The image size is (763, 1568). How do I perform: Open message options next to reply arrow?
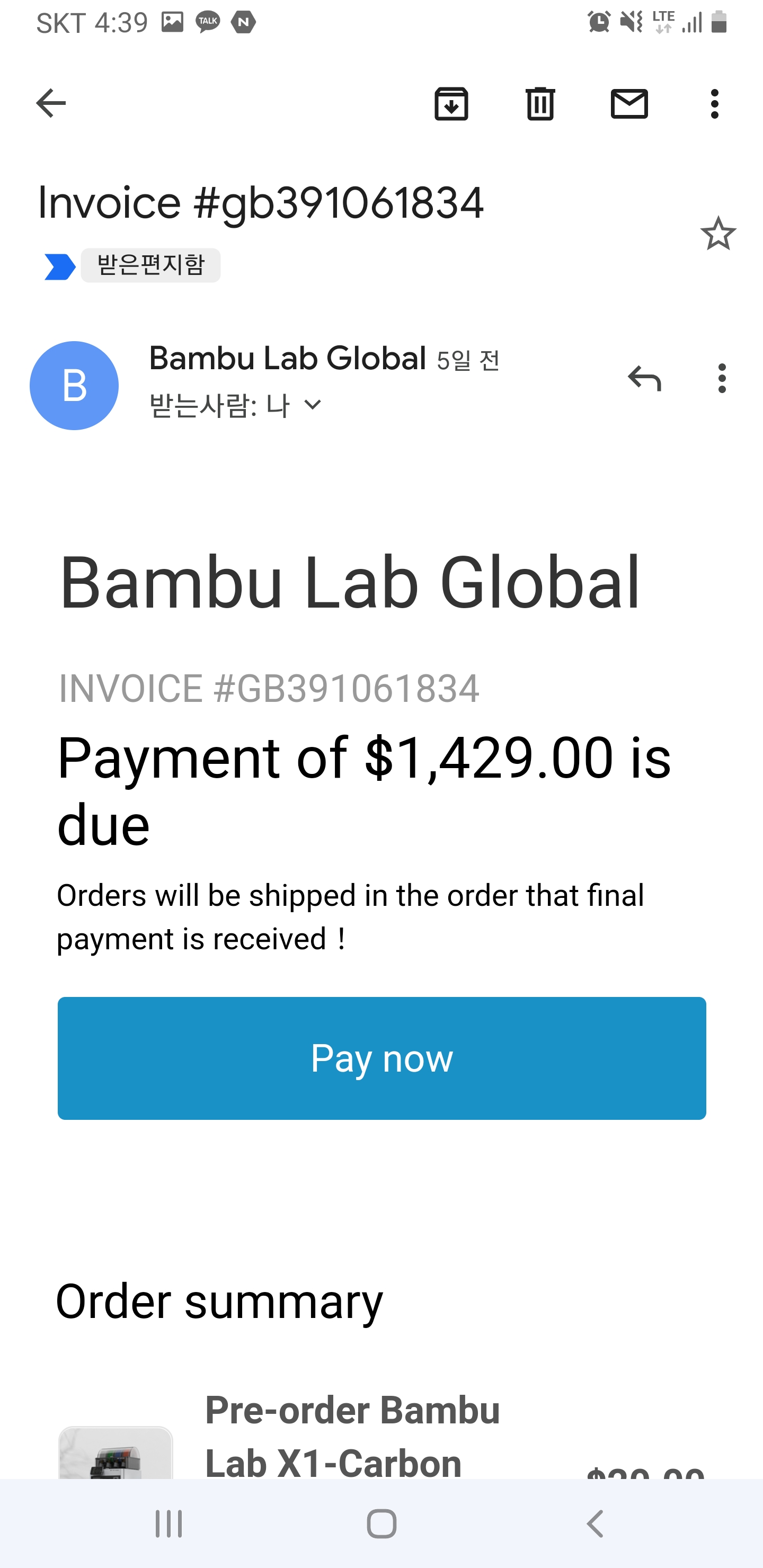(x=722, y=379)
